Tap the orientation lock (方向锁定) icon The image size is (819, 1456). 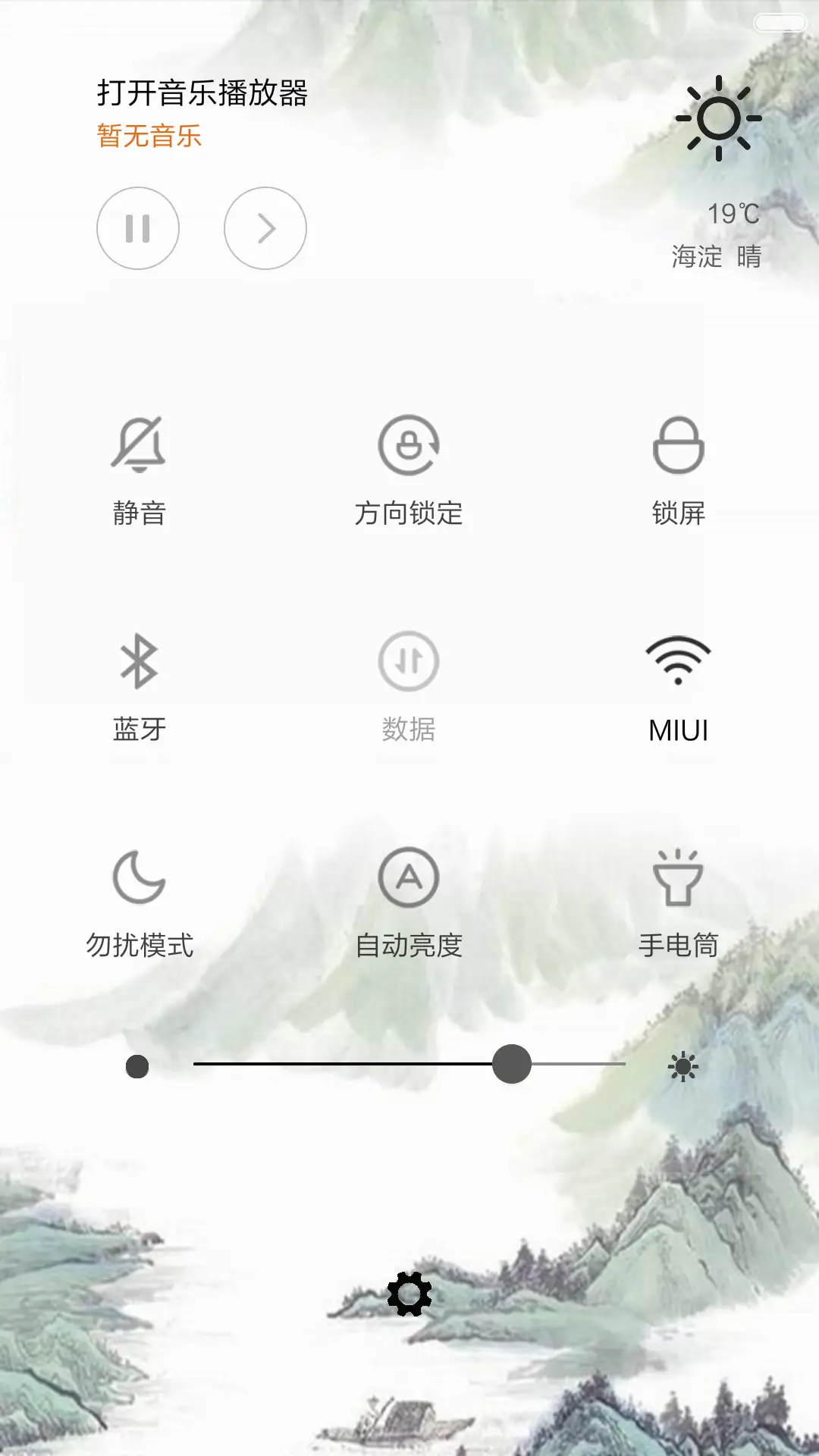409,446
